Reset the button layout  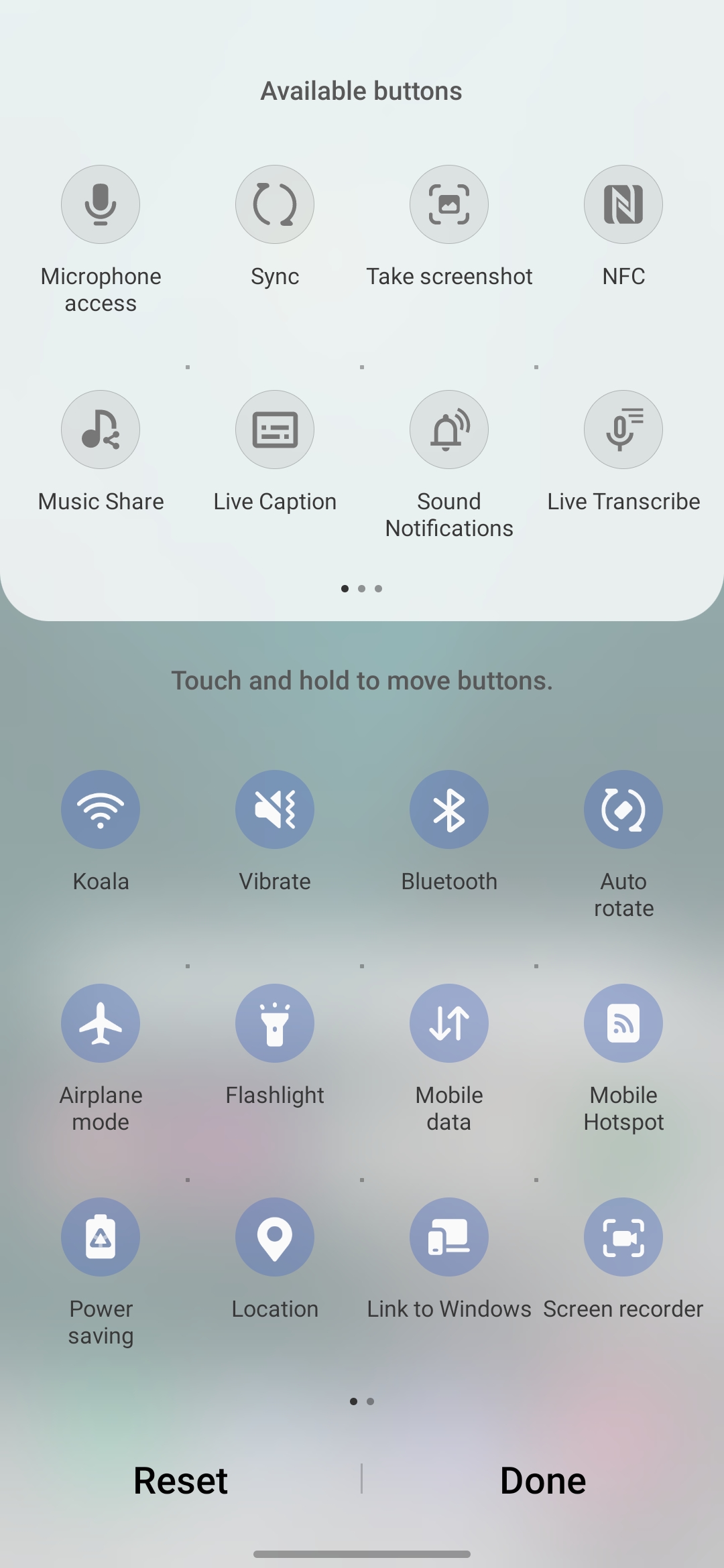(x=180, y=1480)
